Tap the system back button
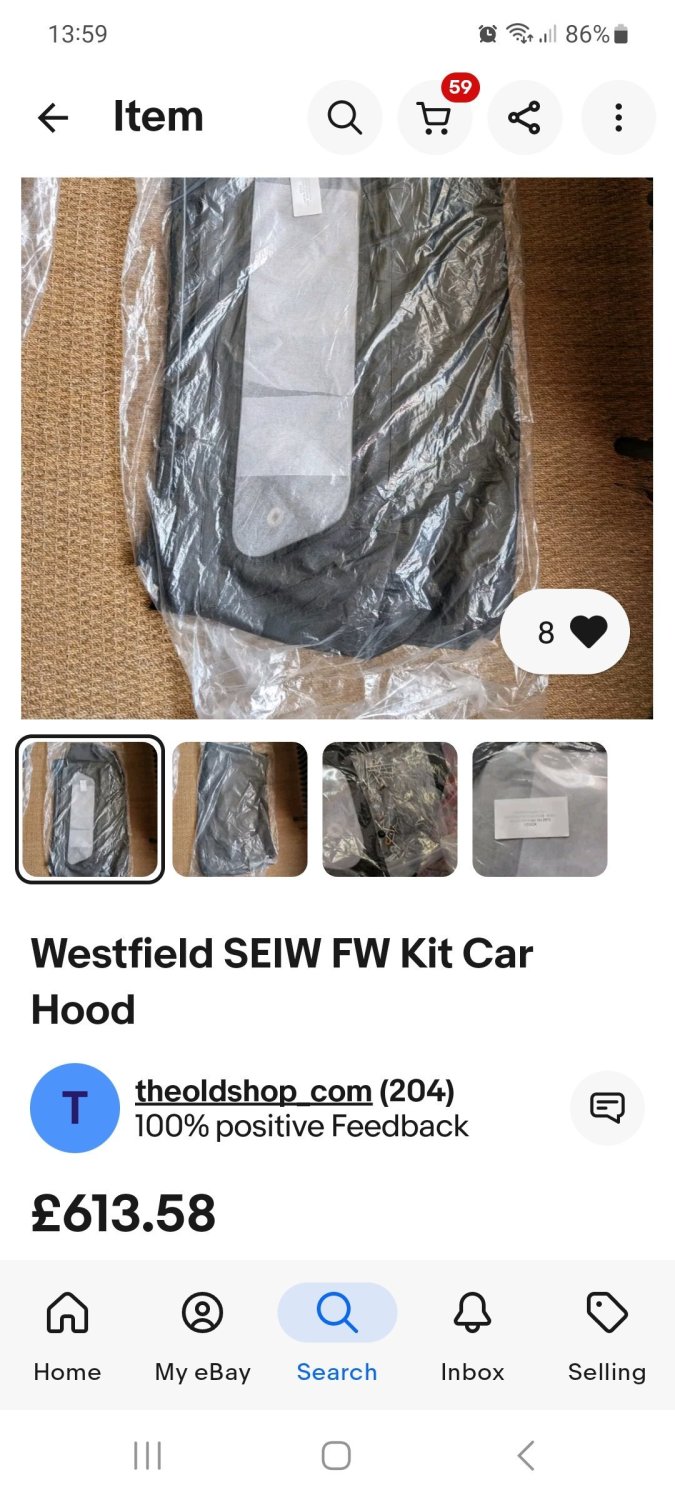This screenshot has height=1500, width=675. 526,1455
